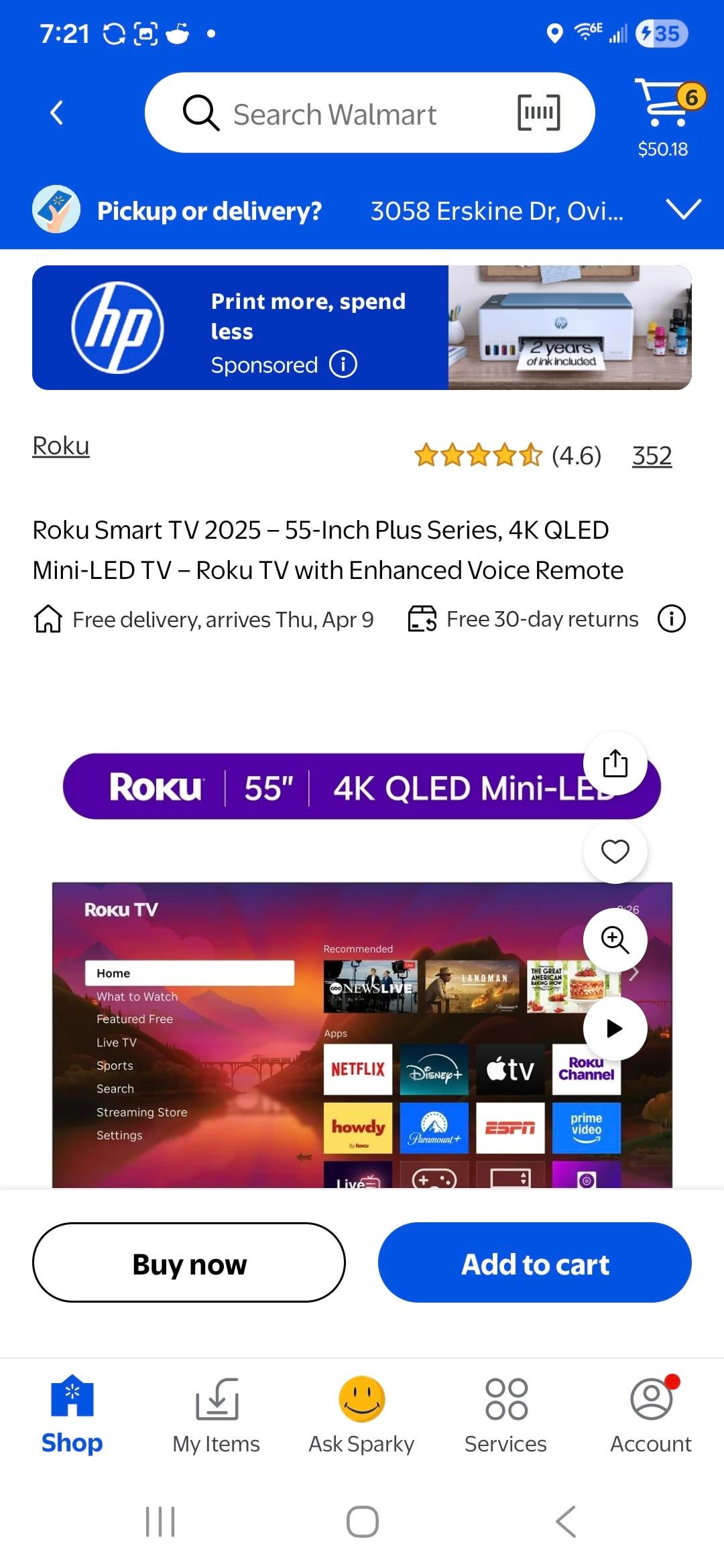Open the barcode scanner
The width and height of the screenshot is (724, 1568).
click(538, 113)
